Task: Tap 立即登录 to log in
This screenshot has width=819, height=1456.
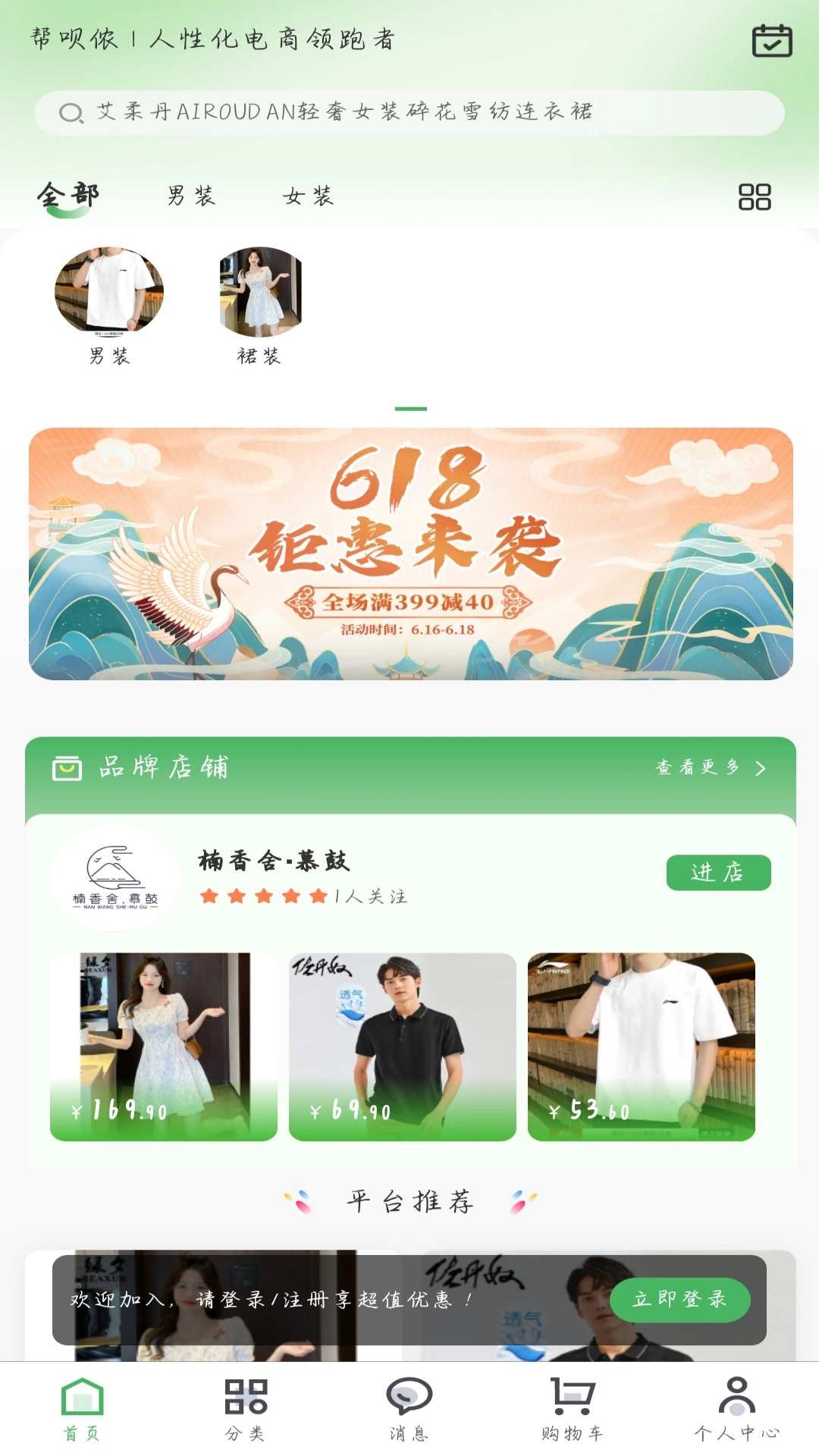Action: pyautogui.click(x=679, y=1300)
